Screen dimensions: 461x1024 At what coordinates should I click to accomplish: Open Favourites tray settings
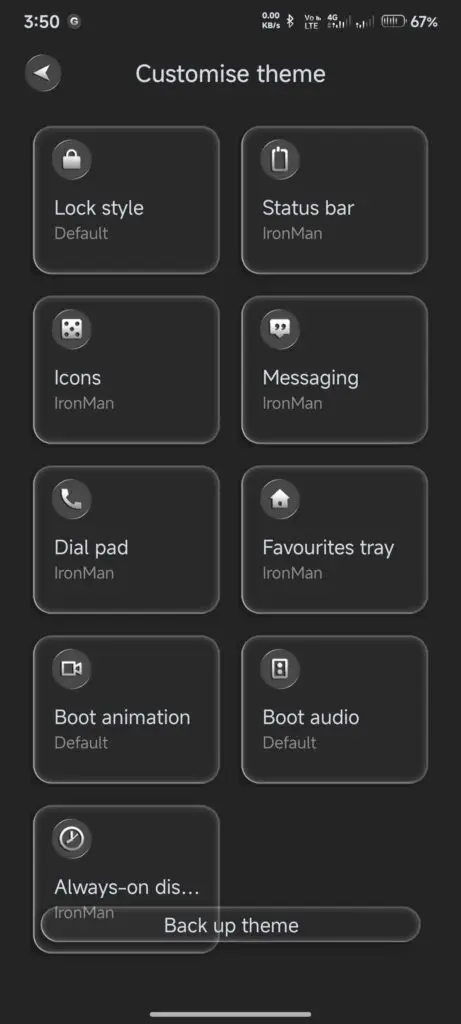[334, 539]
